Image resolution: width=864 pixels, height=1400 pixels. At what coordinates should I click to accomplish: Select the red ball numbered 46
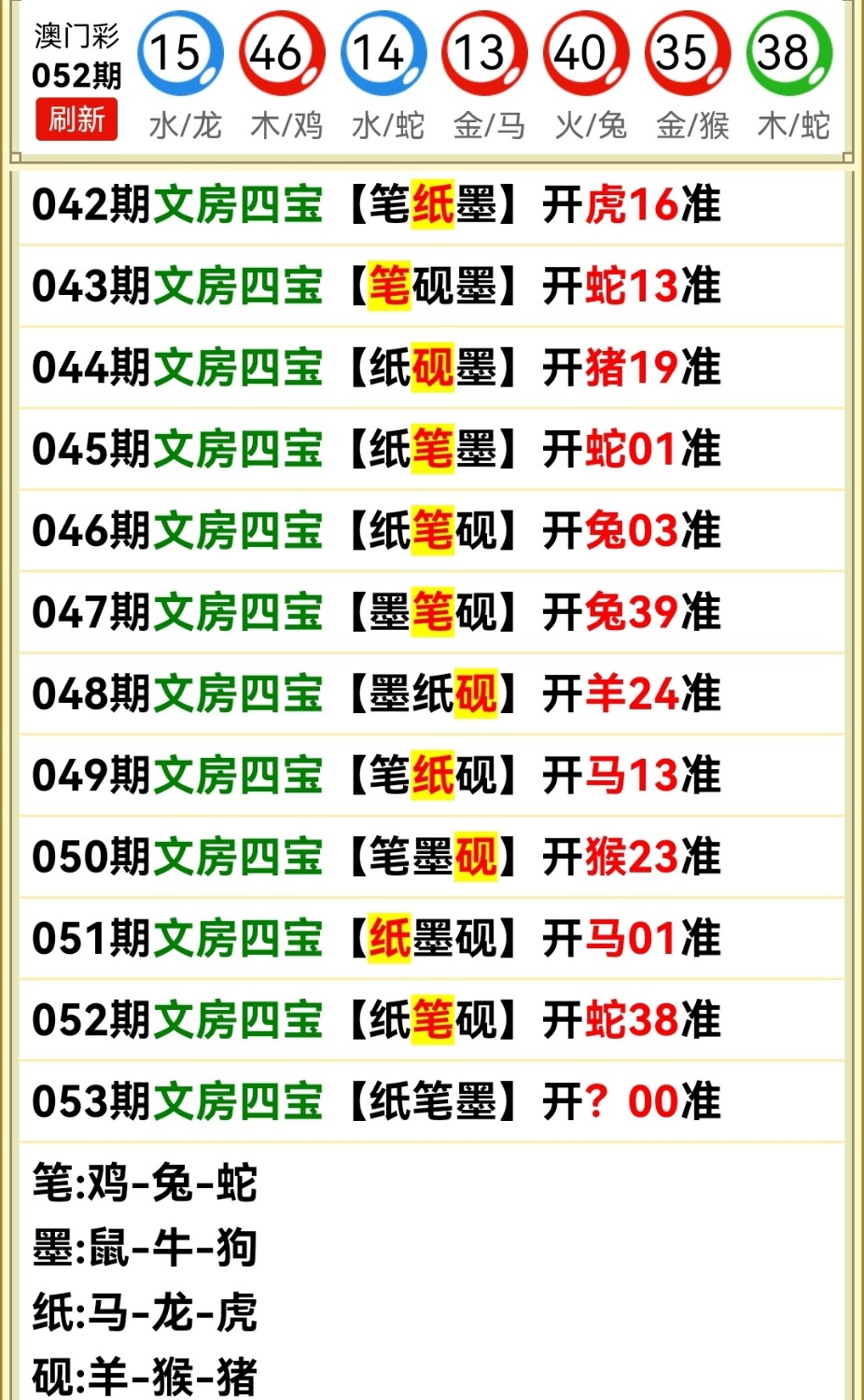coord(282,53)
